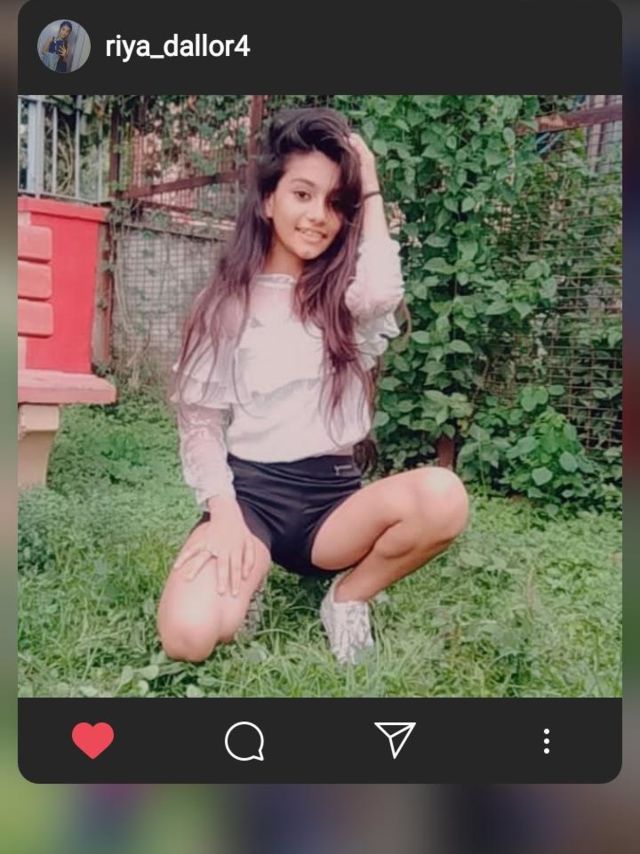Open comments with the speech bubble icon
The image size is (640, 854).
click(x=244, y=742)
